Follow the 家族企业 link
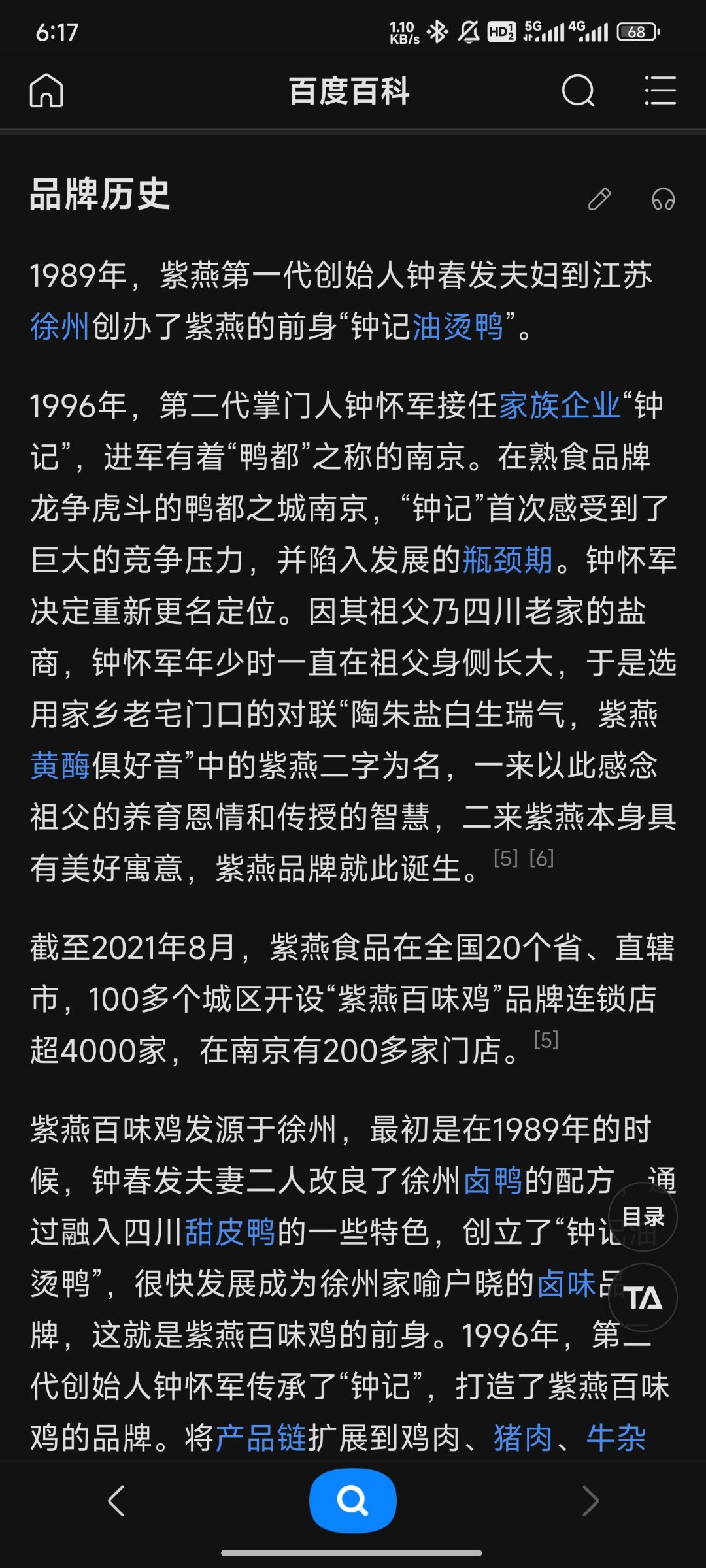This screenshot has height=1568, width=706. [560, 405]
